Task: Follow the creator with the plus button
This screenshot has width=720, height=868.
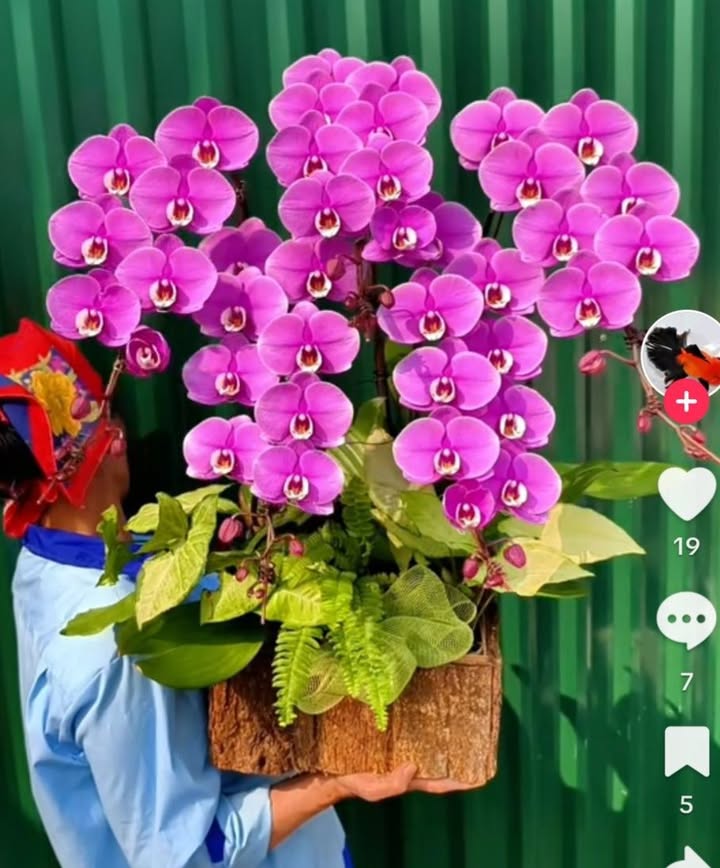Action: tap(686, 402)
